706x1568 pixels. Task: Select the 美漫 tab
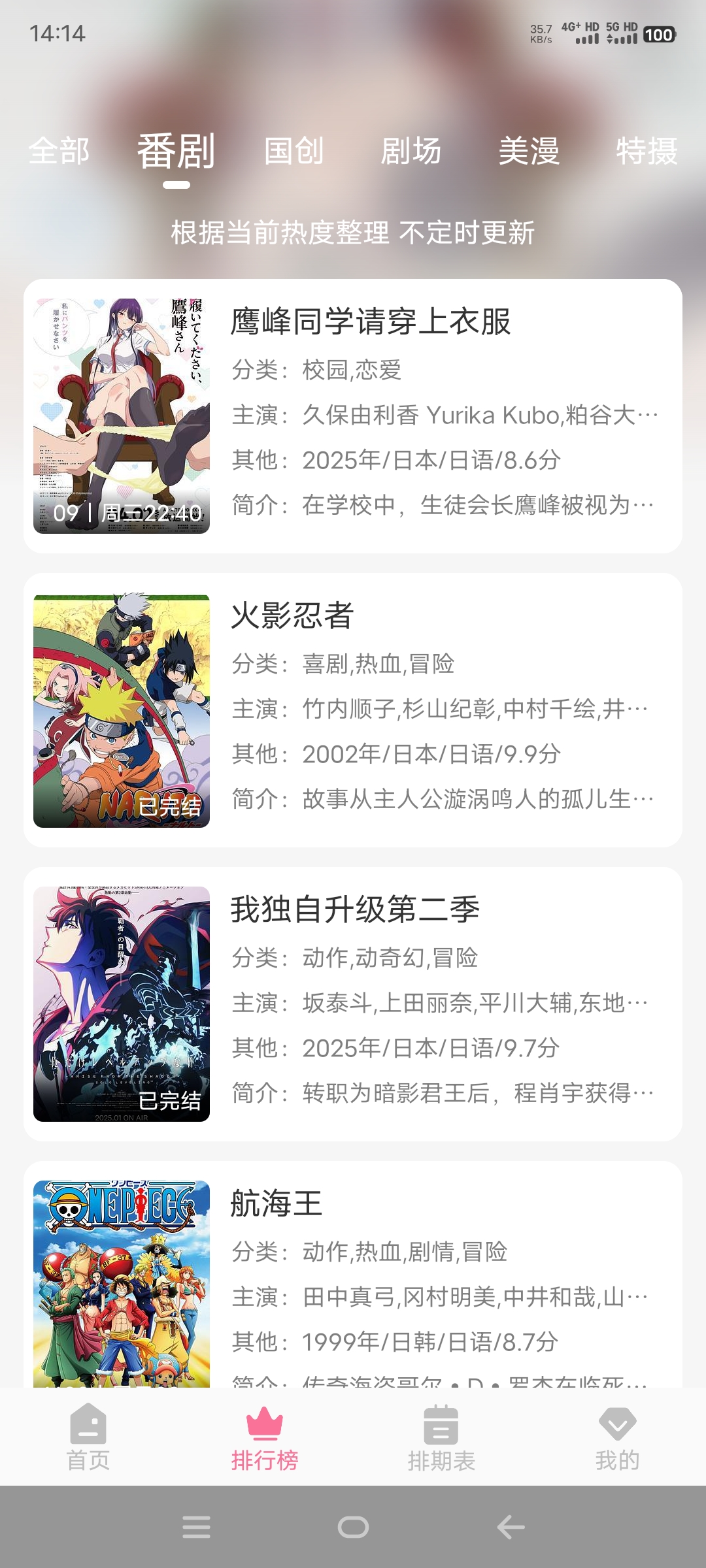(x=529, y=152)
